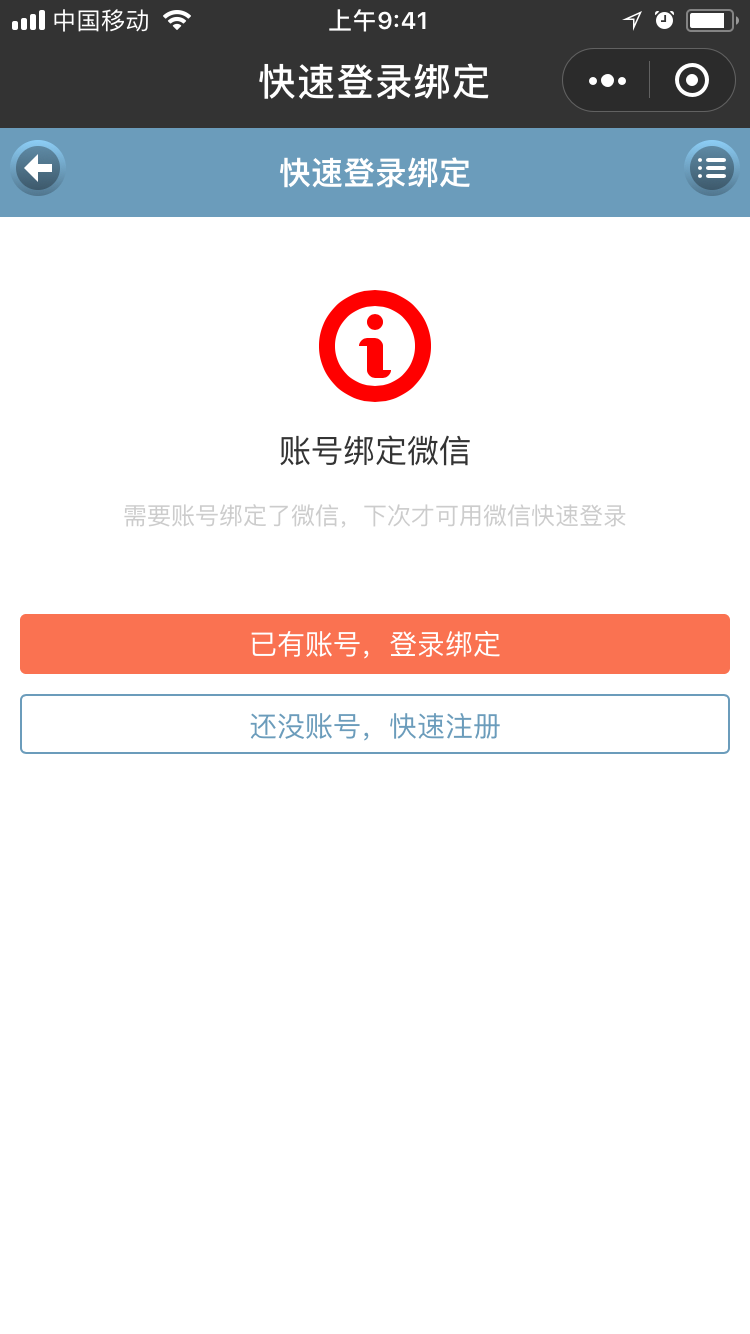Tap 已有账号，登录绑定 button
Image resolution: width=750 pixels, height=1334 pixels.
point(375,644)
